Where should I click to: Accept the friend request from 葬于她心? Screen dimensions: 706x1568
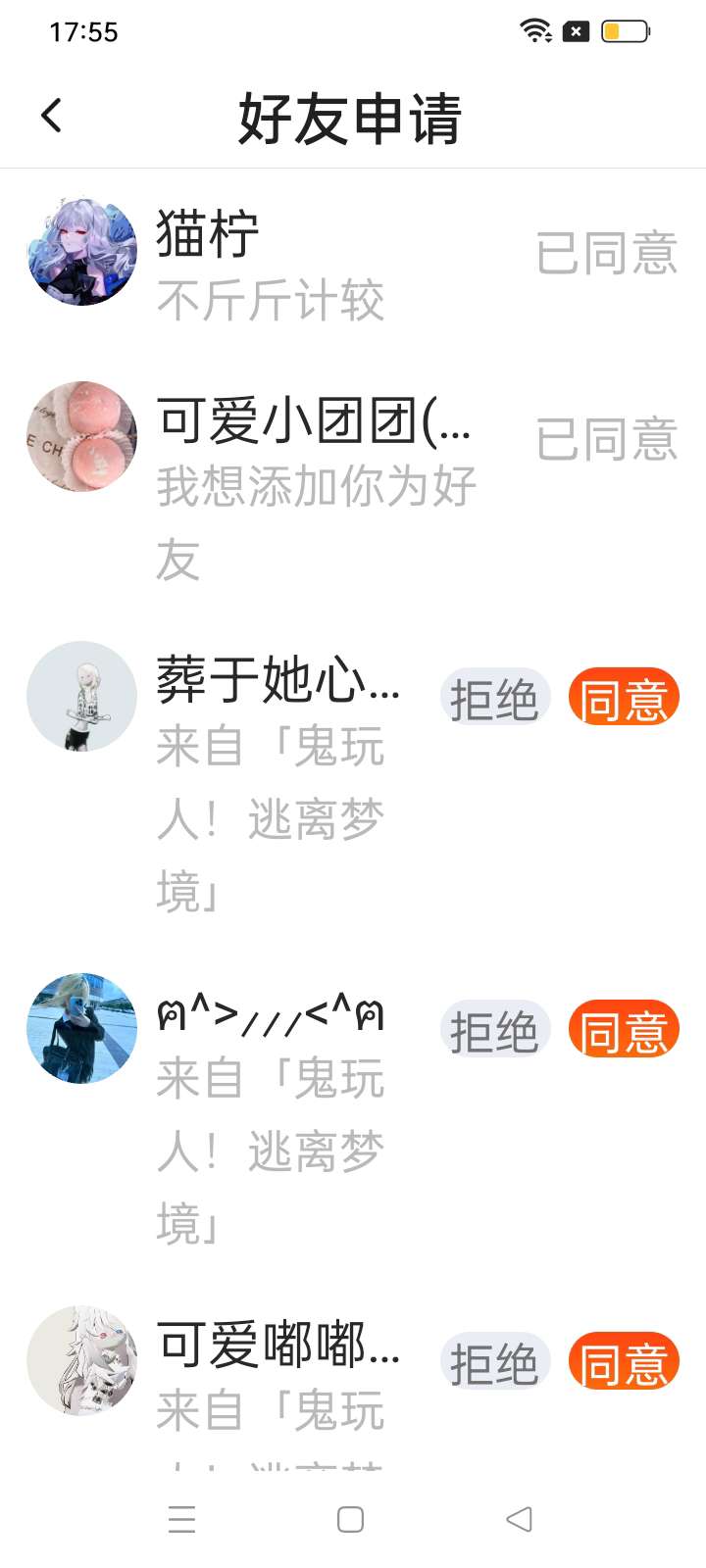(624, 698)
